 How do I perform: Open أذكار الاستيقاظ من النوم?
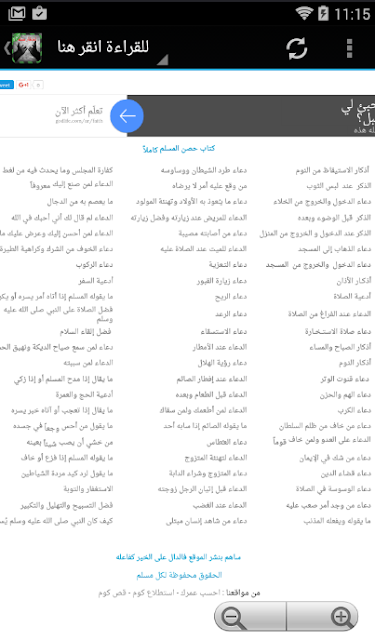click(x=332, y=170)
